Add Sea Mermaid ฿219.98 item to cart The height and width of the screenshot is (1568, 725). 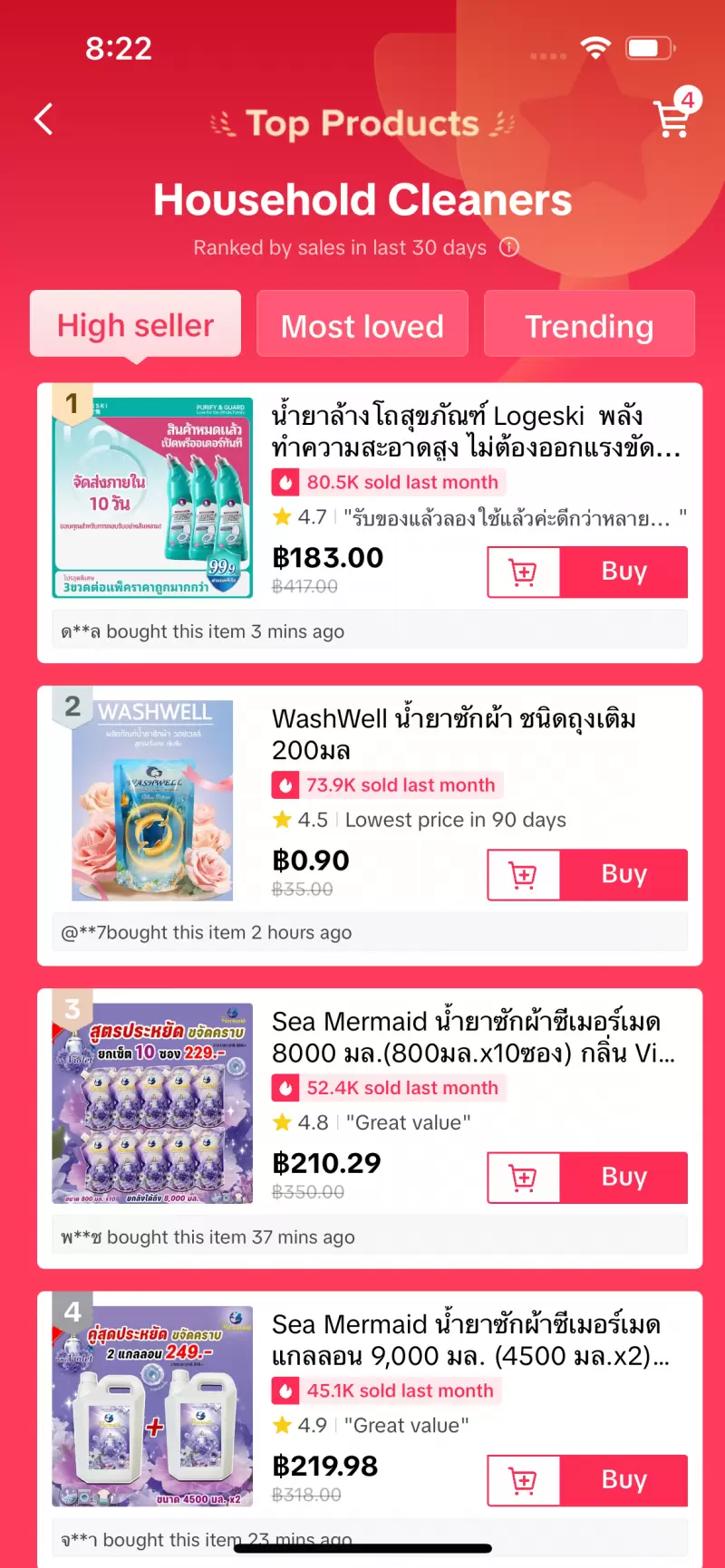click(x=524, y=1480)
